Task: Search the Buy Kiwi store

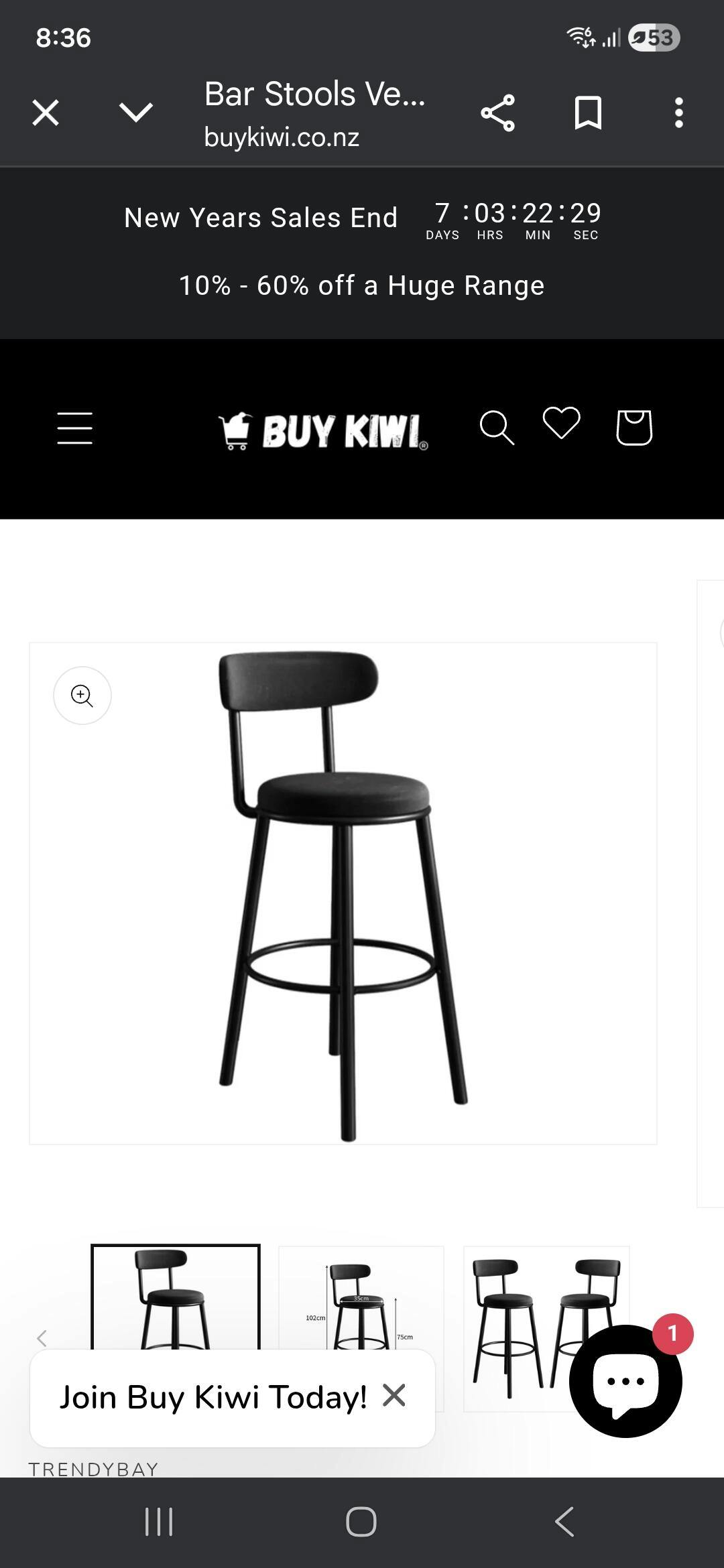Action: pyautogui.click(x=497, y=428)
